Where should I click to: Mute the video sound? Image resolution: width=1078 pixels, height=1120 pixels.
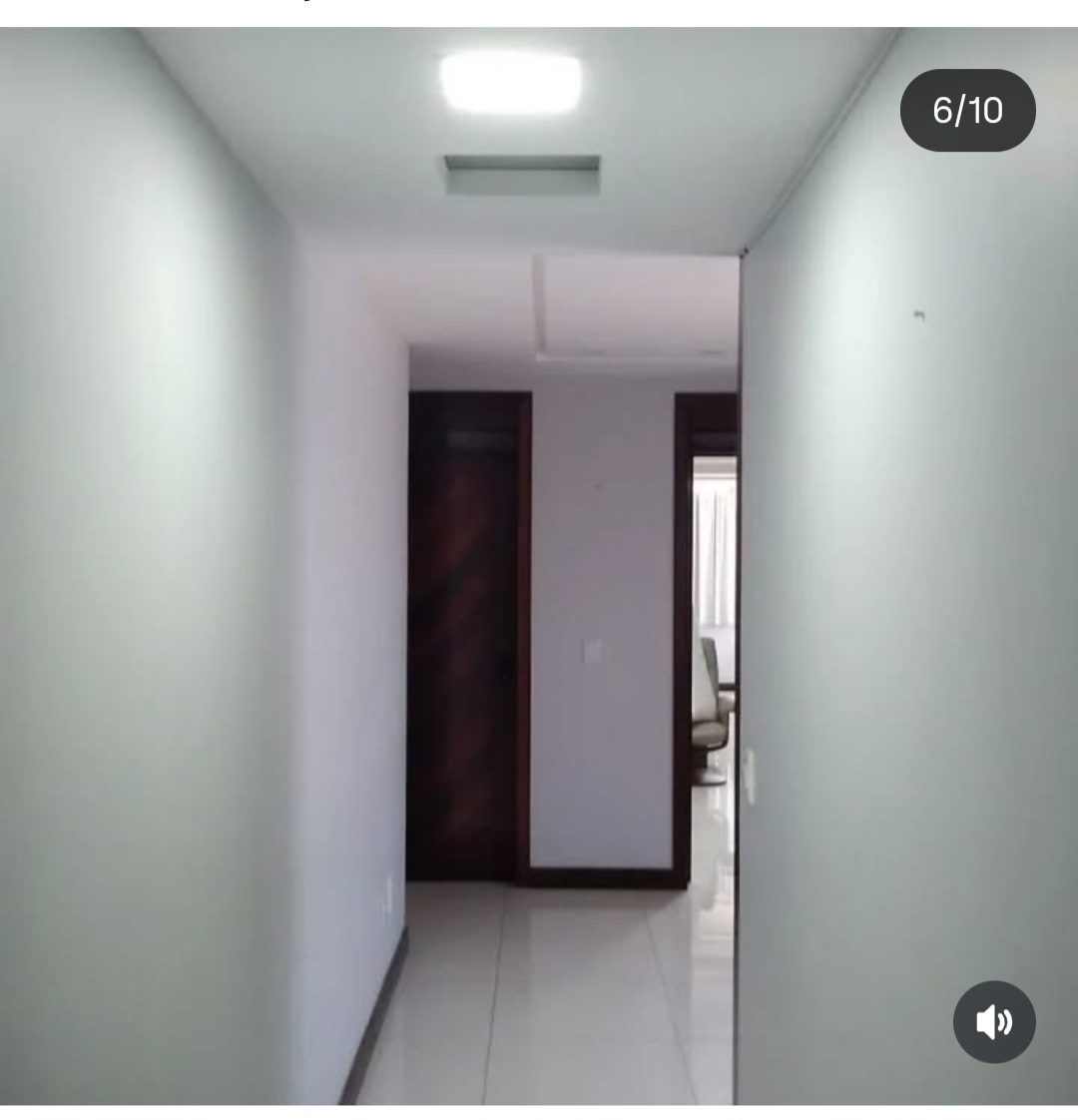click(994, 1021)
